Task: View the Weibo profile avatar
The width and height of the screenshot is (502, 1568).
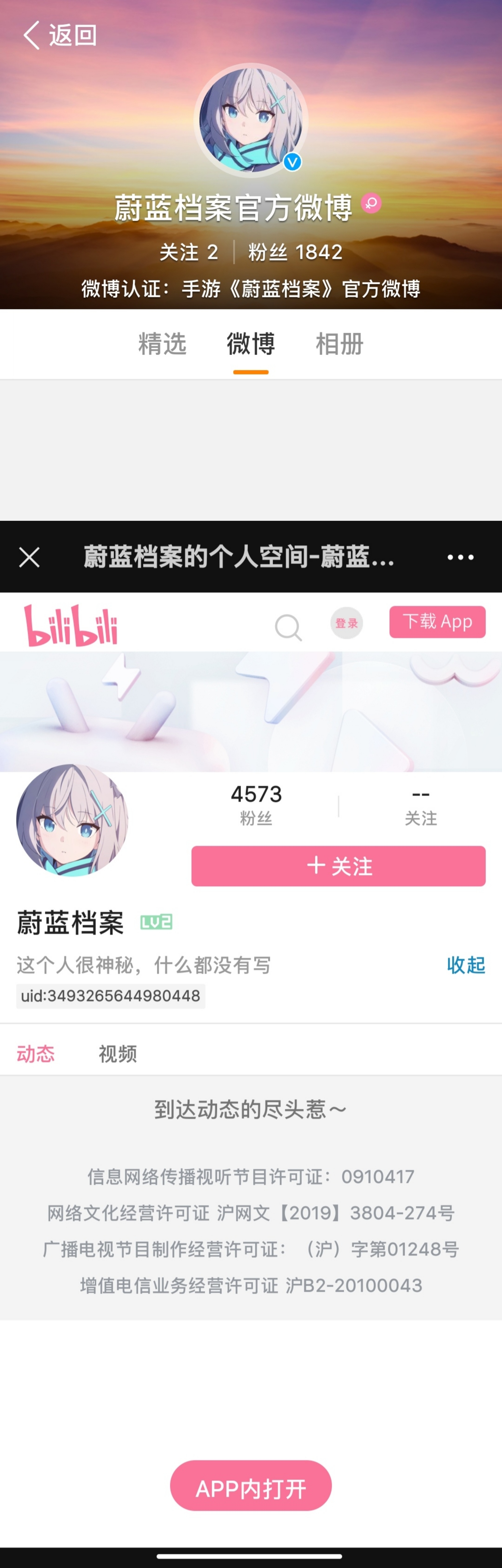Action: pos(251,120)
